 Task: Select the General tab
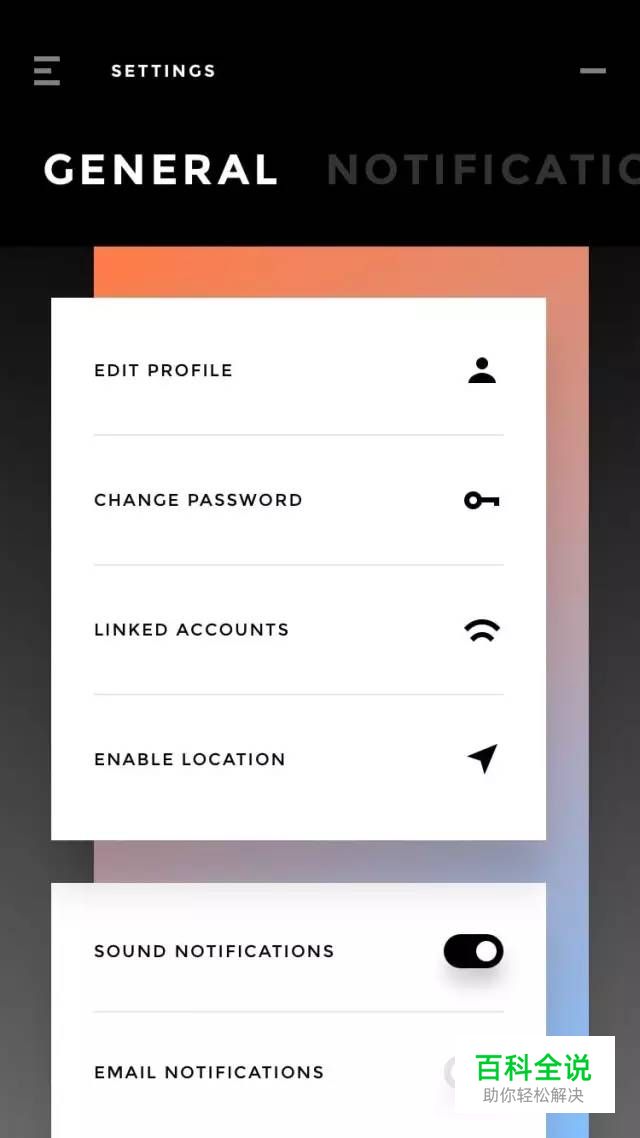161,170
